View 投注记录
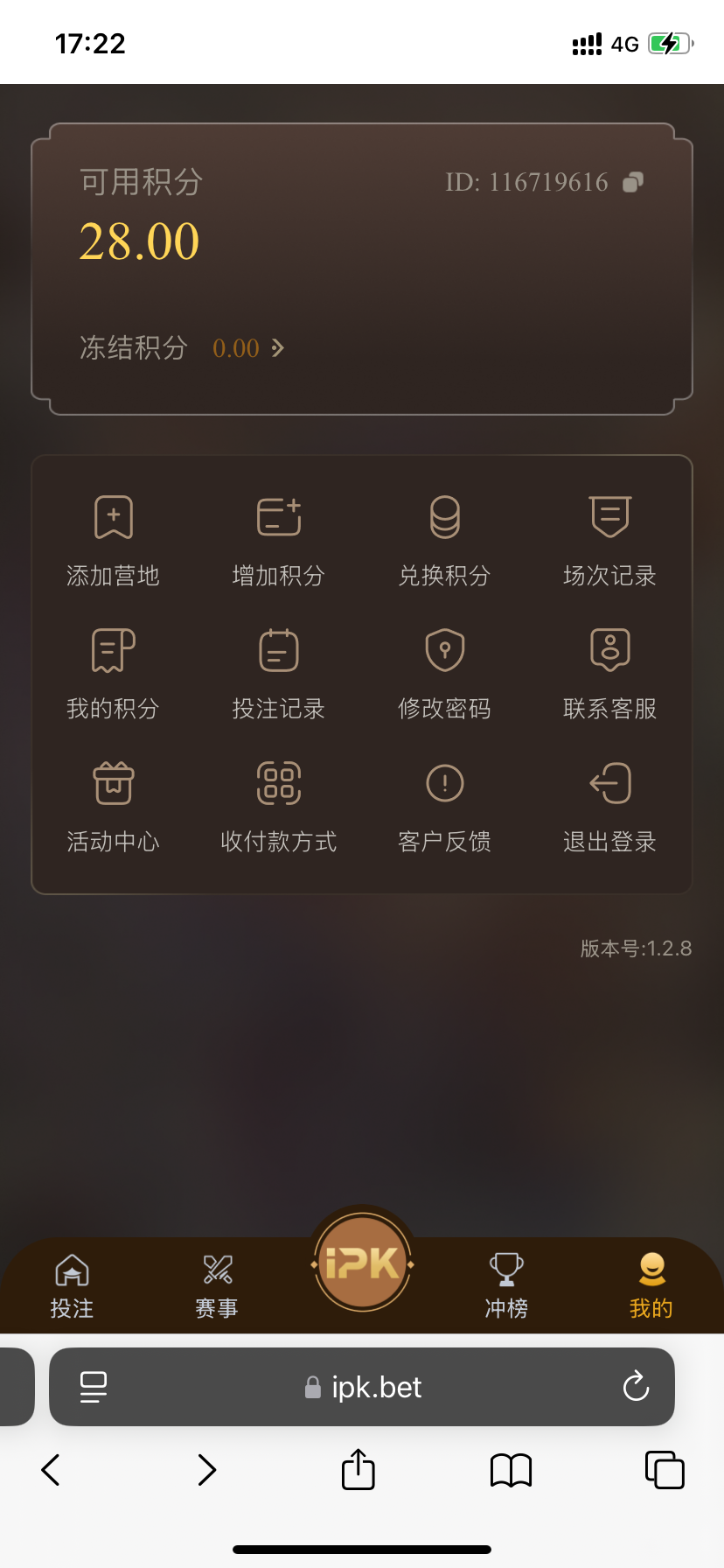The image size is (724, 1568). click(279, 673)
